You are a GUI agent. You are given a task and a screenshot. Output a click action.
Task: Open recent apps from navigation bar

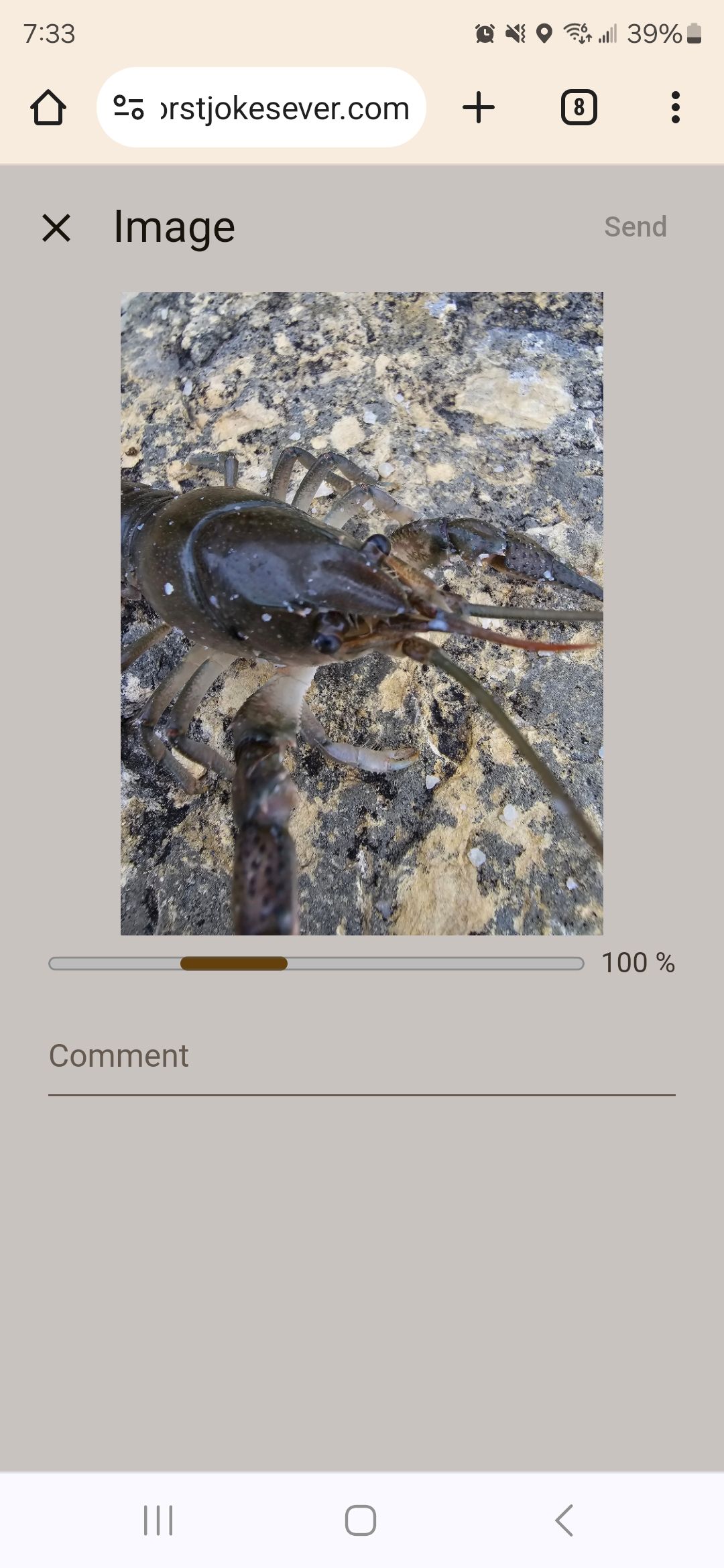(158, 1520)
